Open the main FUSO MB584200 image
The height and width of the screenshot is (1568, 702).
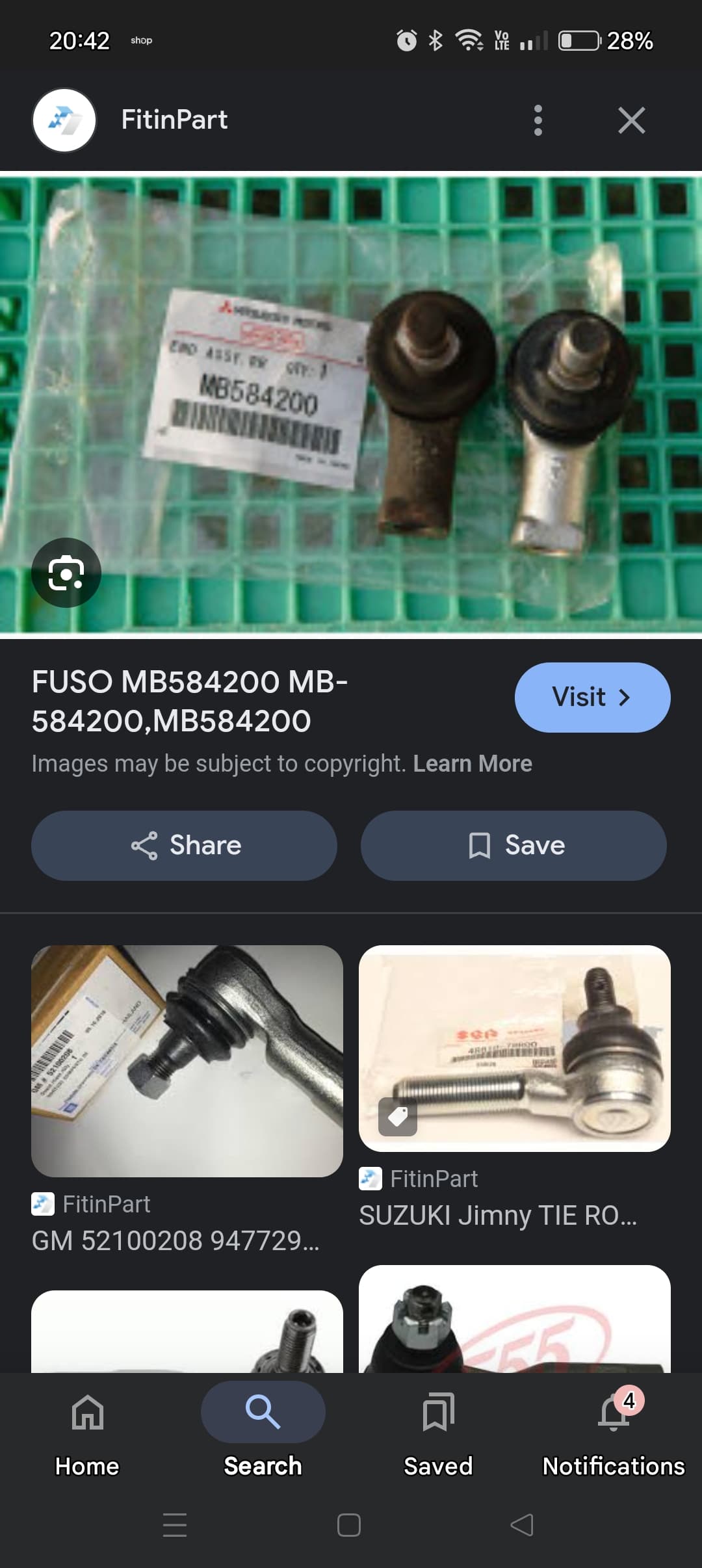[x=351, y=405]
